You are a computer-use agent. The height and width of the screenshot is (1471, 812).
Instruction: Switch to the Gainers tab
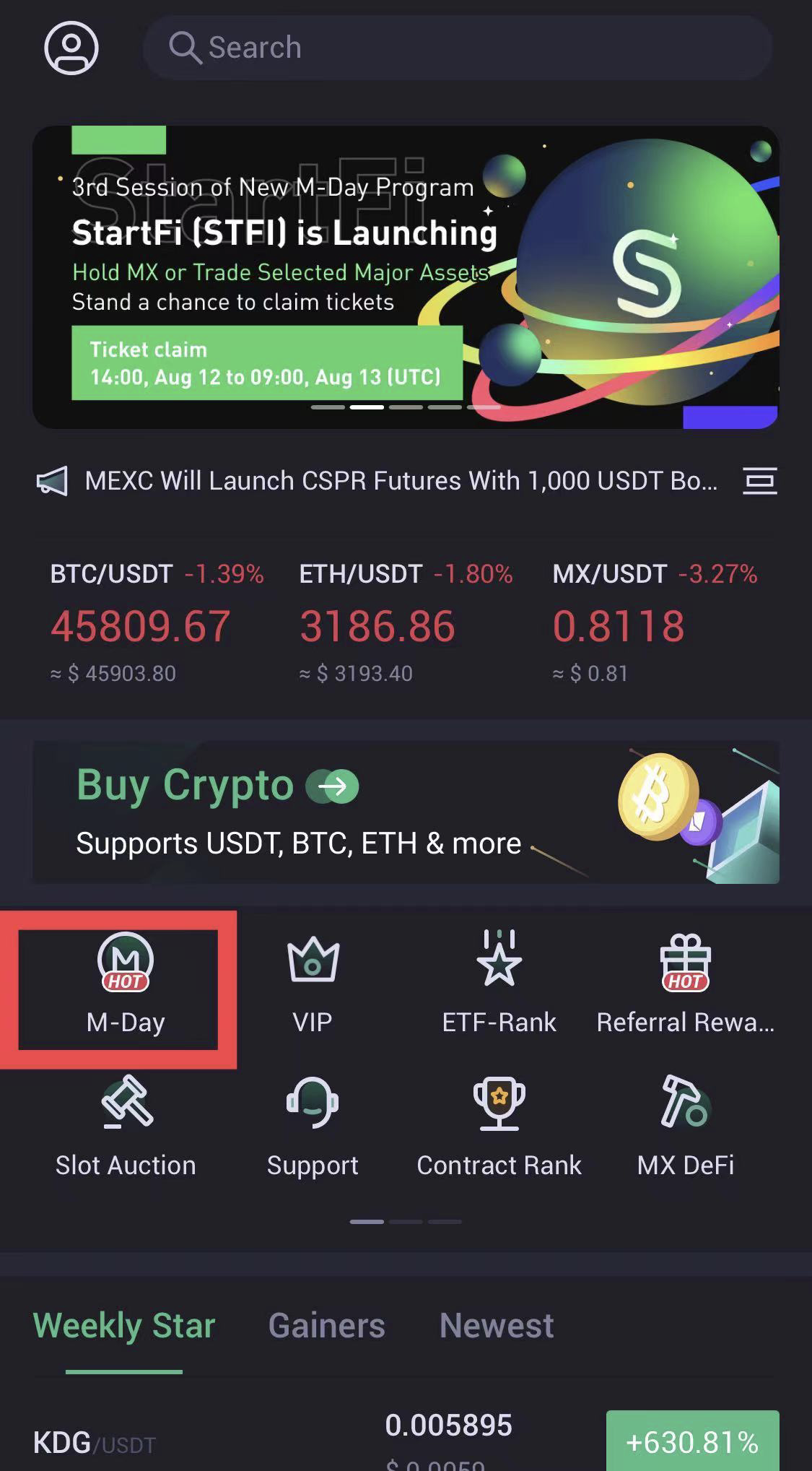(326, 1325)
